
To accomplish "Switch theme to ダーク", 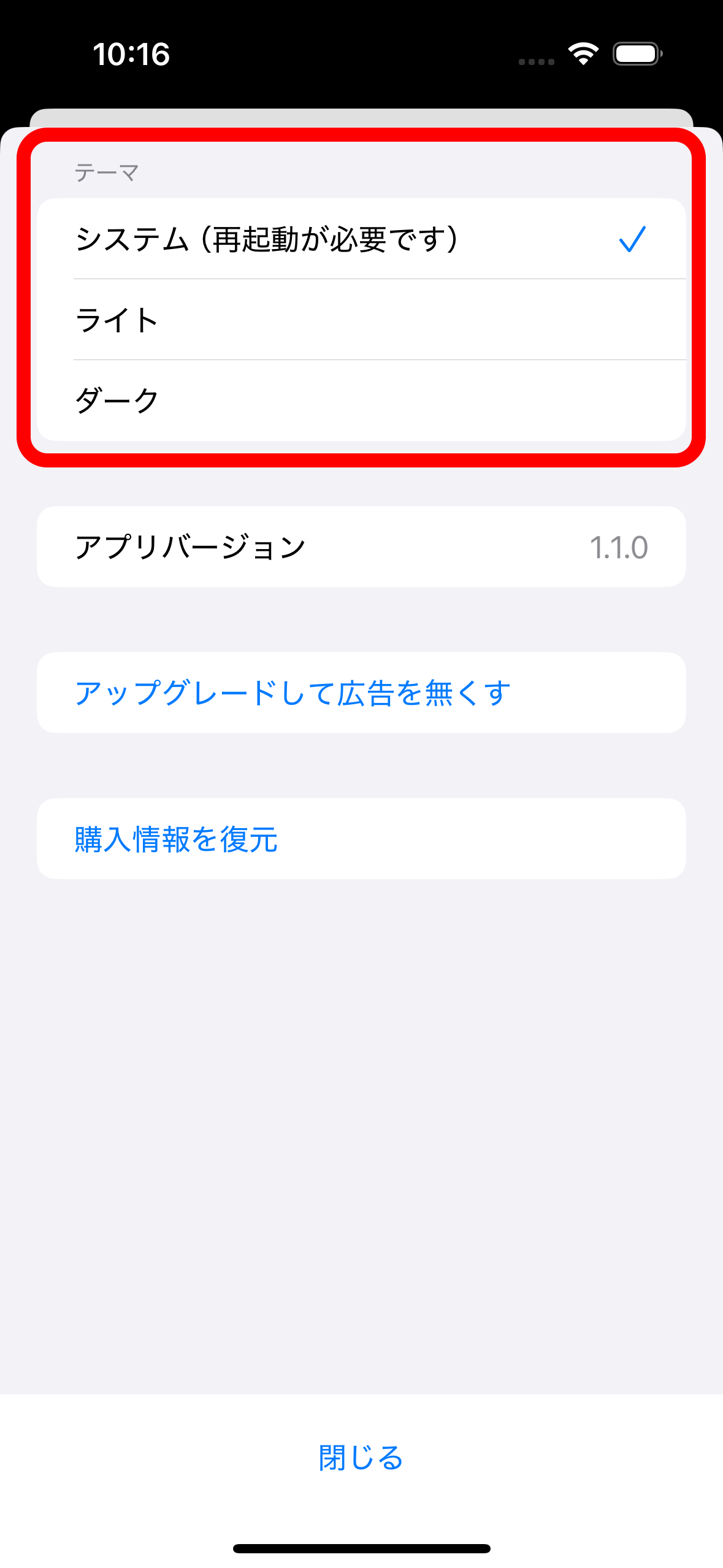I will pyautogui.click(x=361, y=401).
